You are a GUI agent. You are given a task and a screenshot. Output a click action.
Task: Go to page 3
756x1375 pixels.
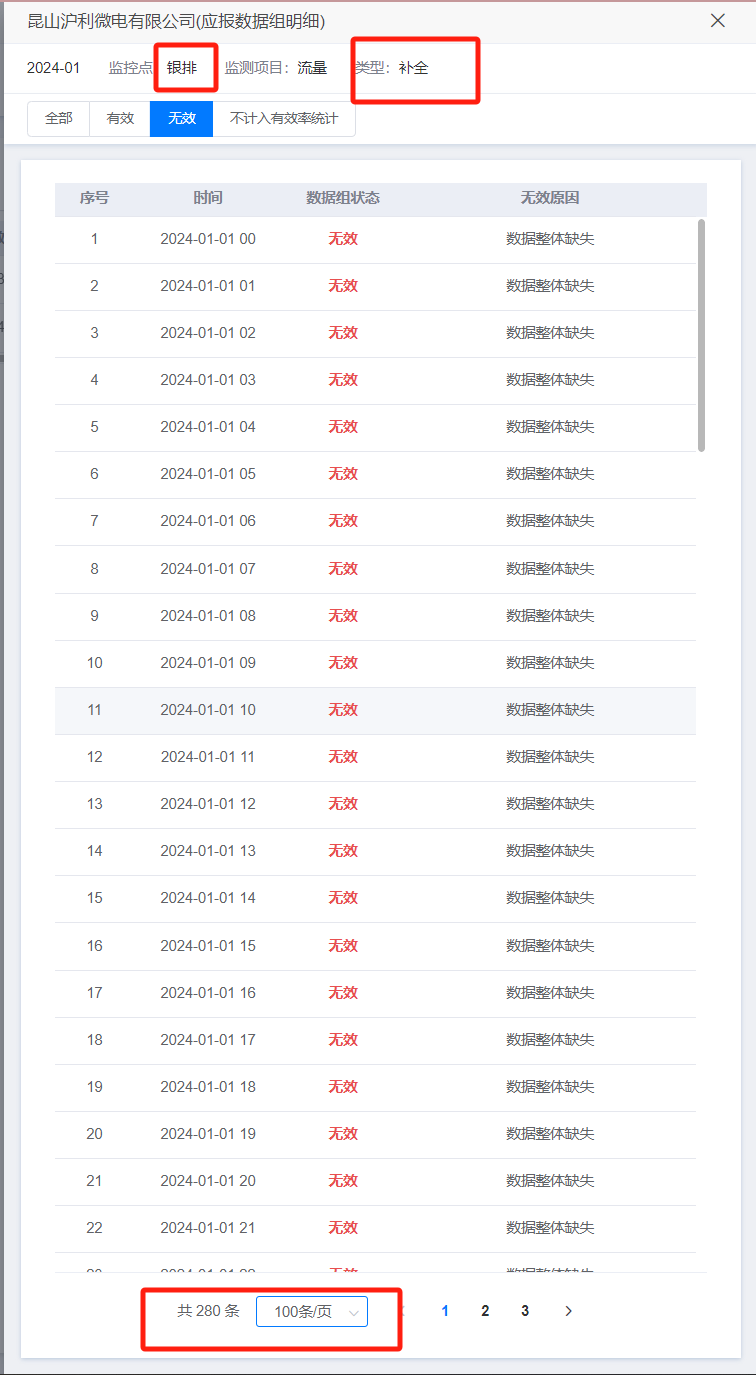(525, 1311)
